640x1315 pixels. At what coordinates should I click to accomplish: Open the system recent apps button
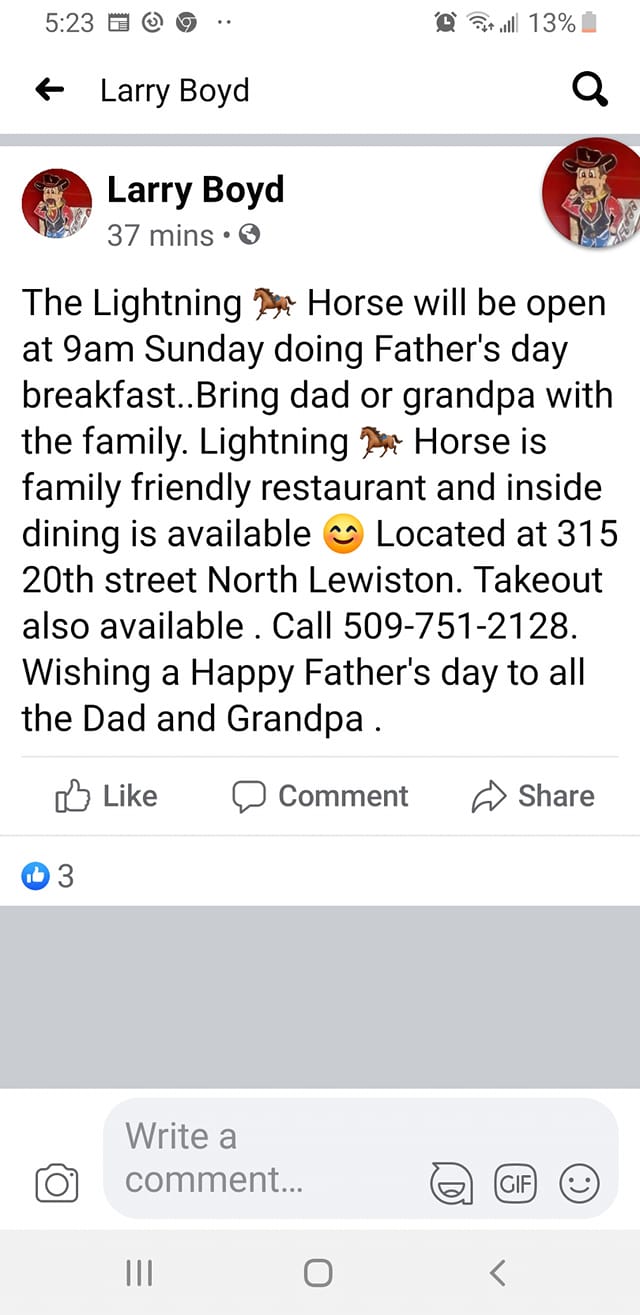coord(139,1272)
